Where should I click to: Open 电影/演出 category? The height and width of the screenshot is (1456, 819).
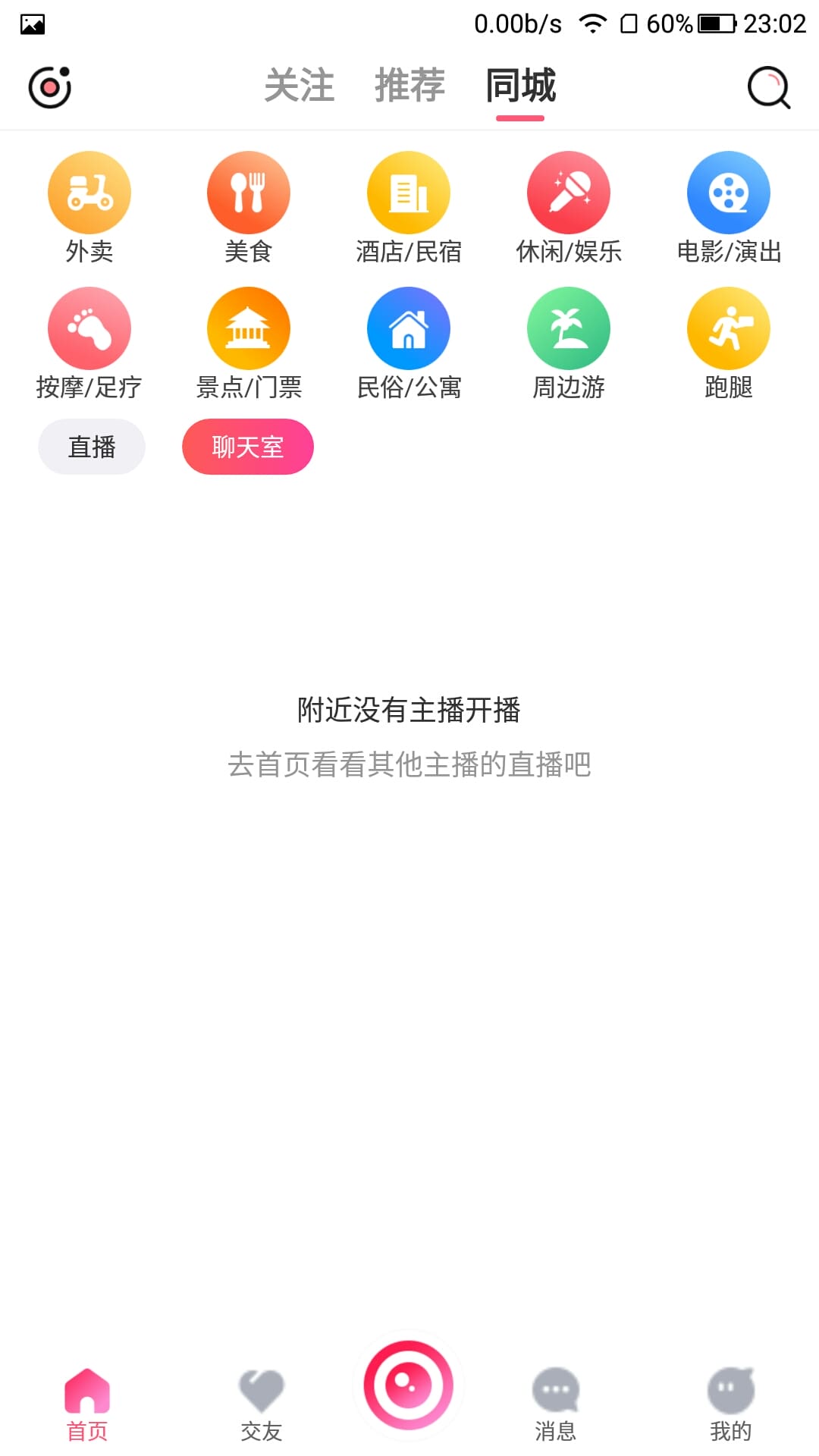(729, 208)
